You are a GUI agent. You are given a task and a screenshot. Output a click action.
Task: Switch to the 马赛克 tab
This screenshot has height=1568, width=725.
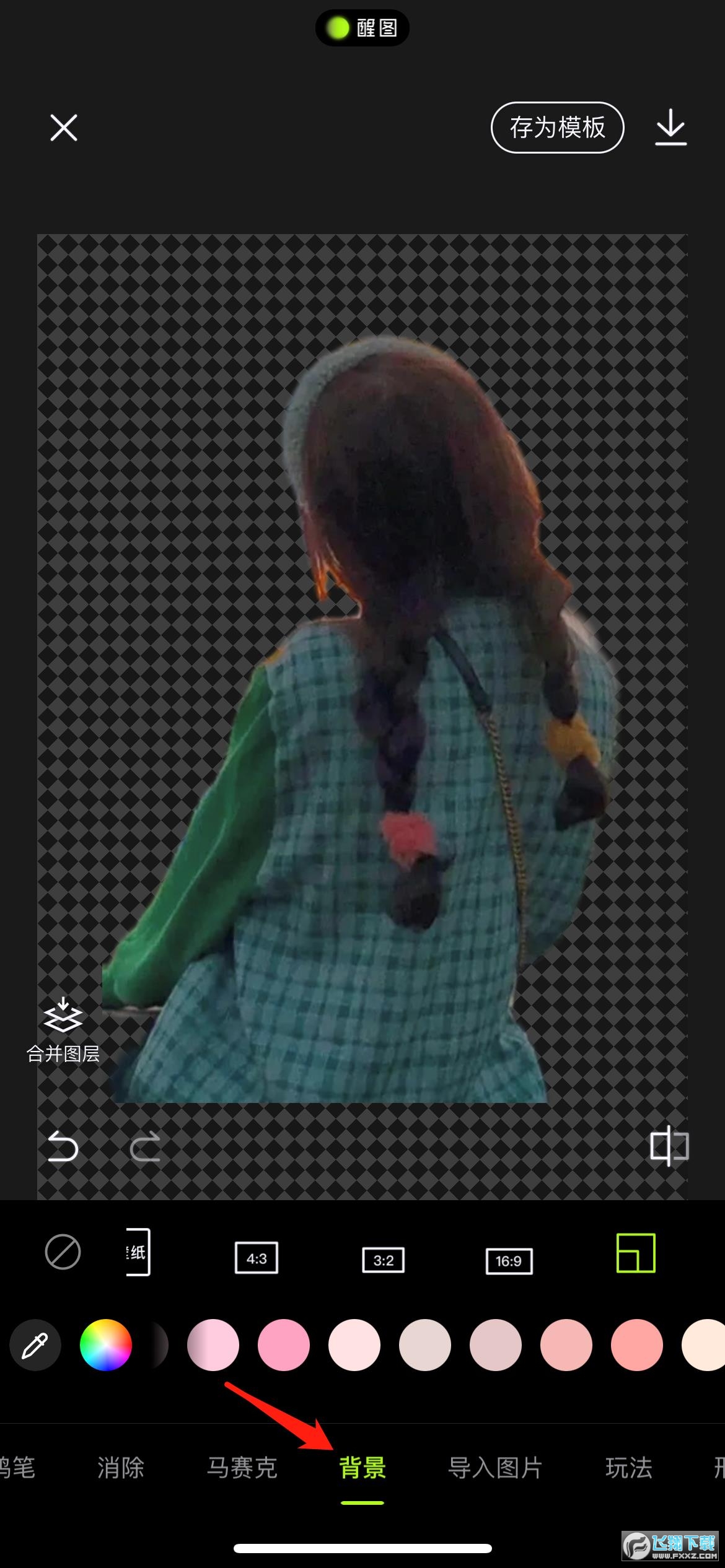[242, 1468]
